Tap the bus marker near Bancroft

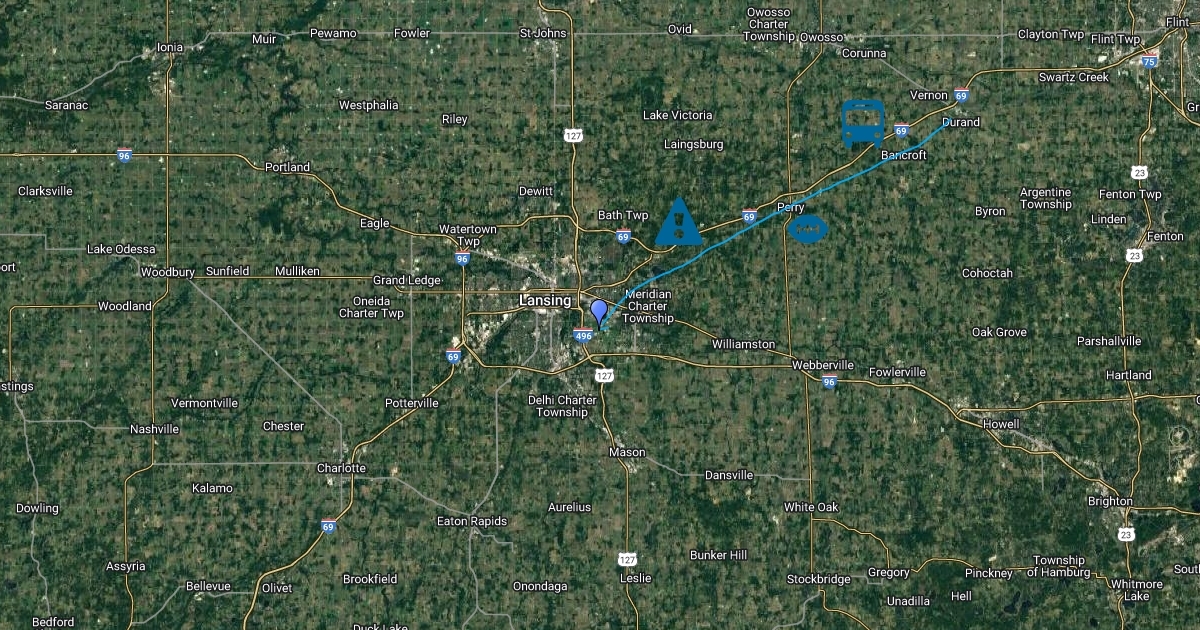tap(862, 124)
